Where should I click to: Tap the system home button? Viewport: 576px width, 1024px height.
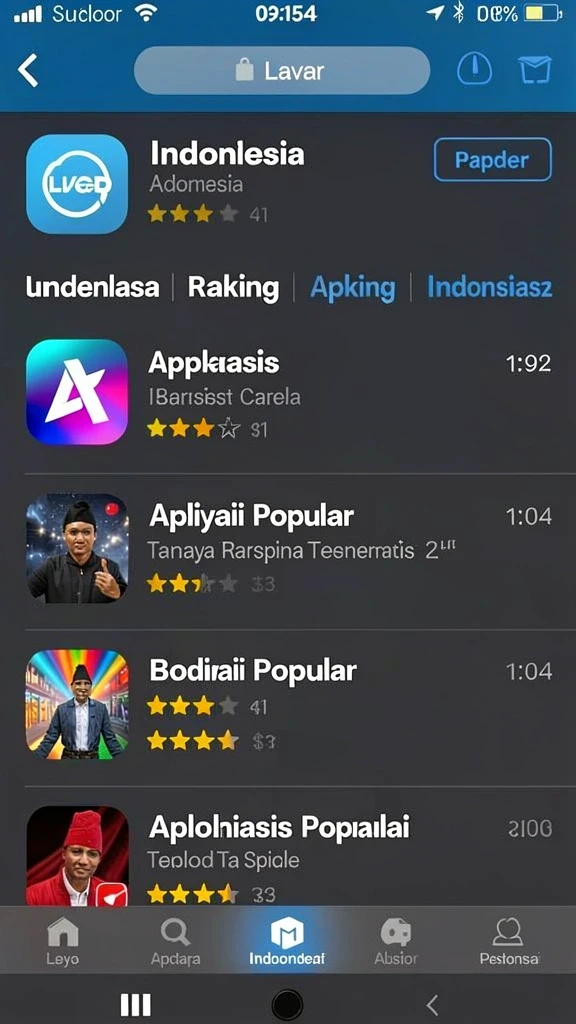[287, 1004]
